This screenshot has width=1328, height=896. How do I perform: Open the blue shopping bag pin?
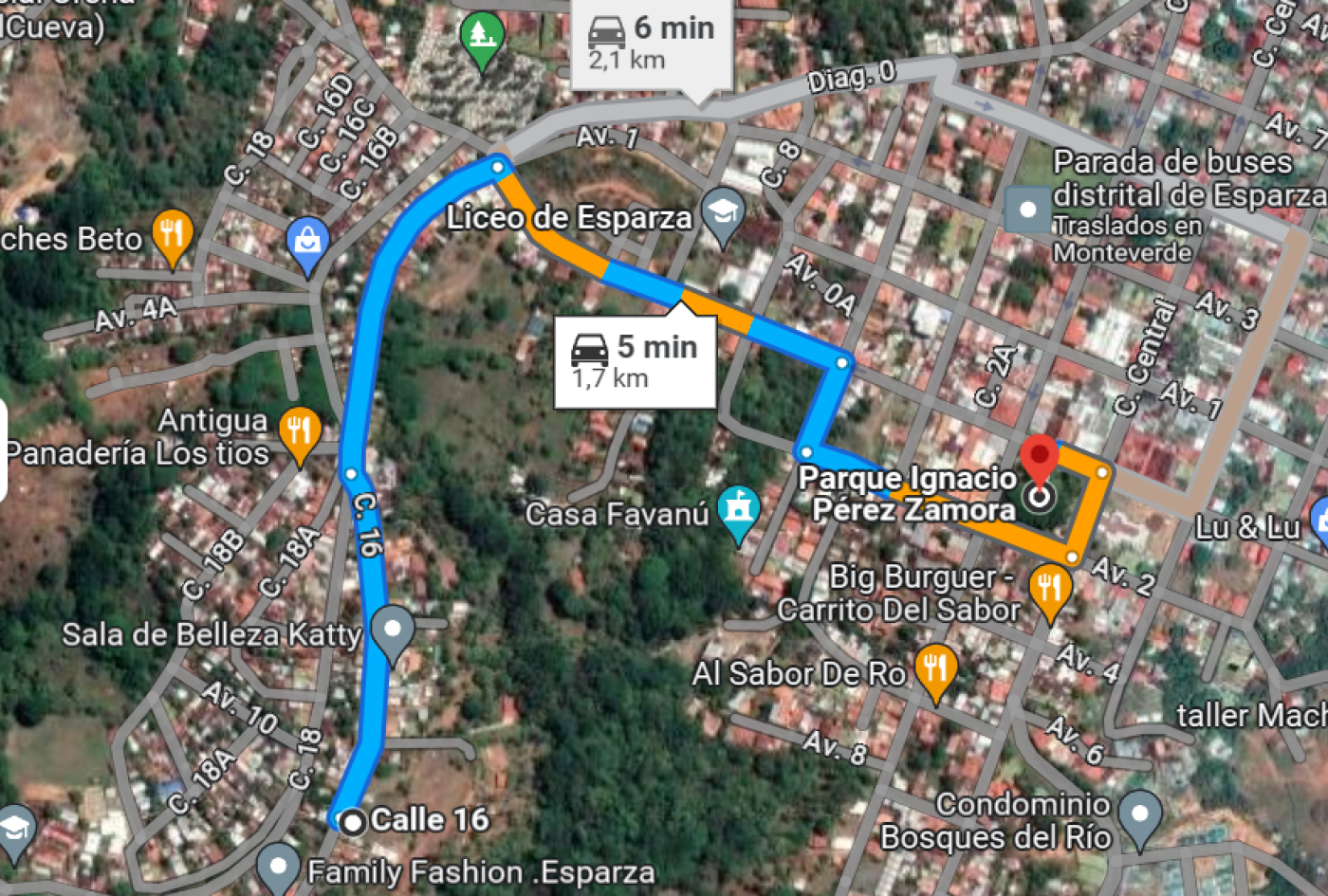307,243
